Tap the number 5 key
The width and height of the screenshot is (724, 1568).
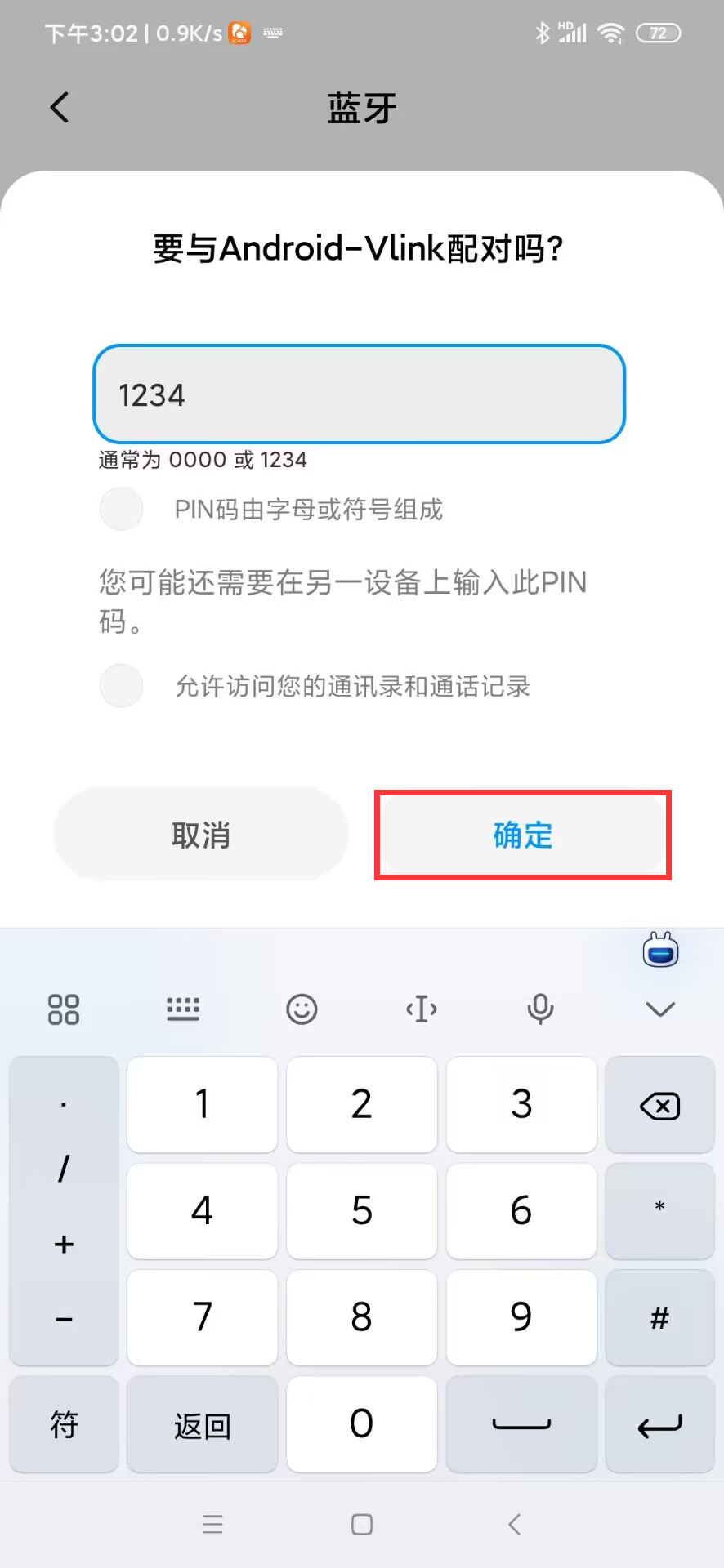(361, 1210)
